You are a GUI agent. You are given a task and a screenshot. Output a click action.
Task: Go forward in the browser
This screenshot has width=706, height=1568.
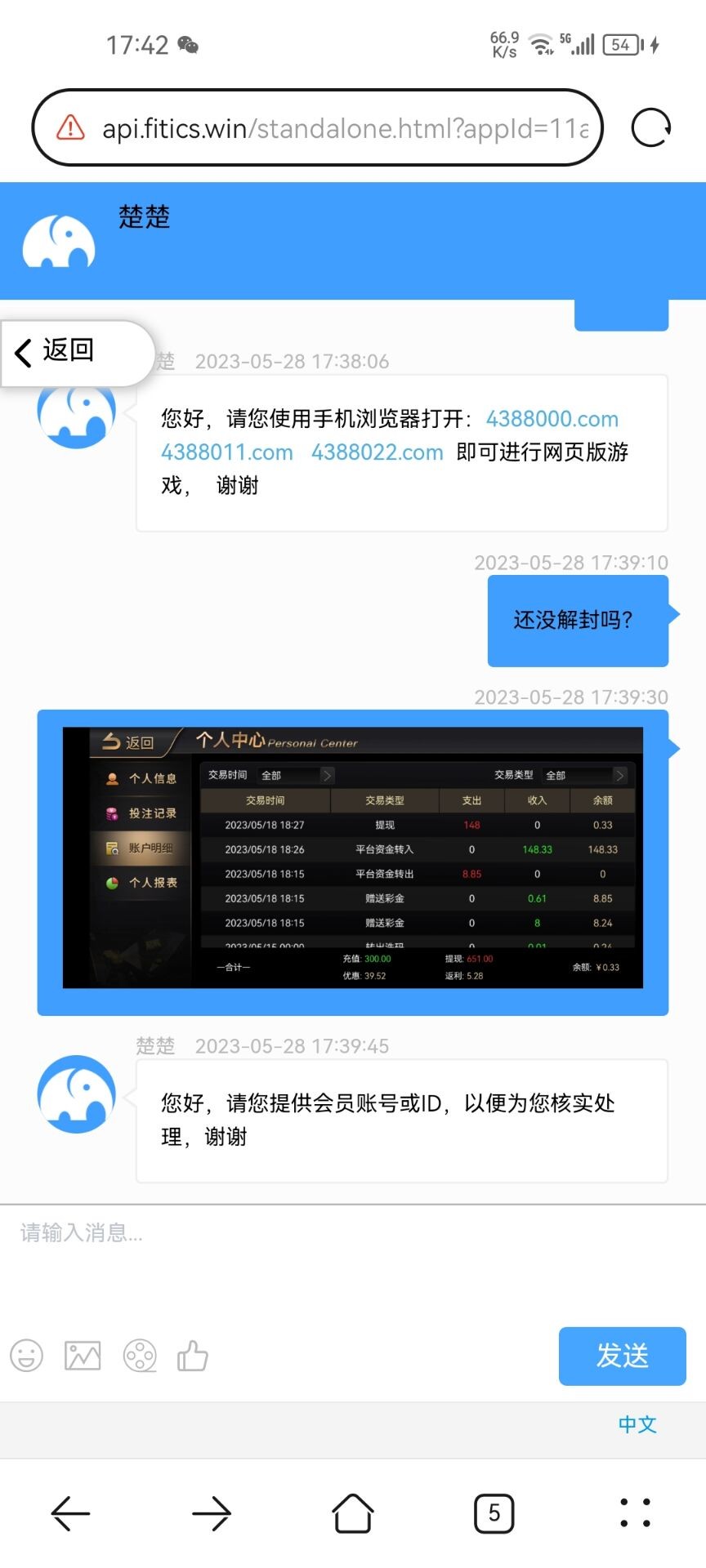212,1513
